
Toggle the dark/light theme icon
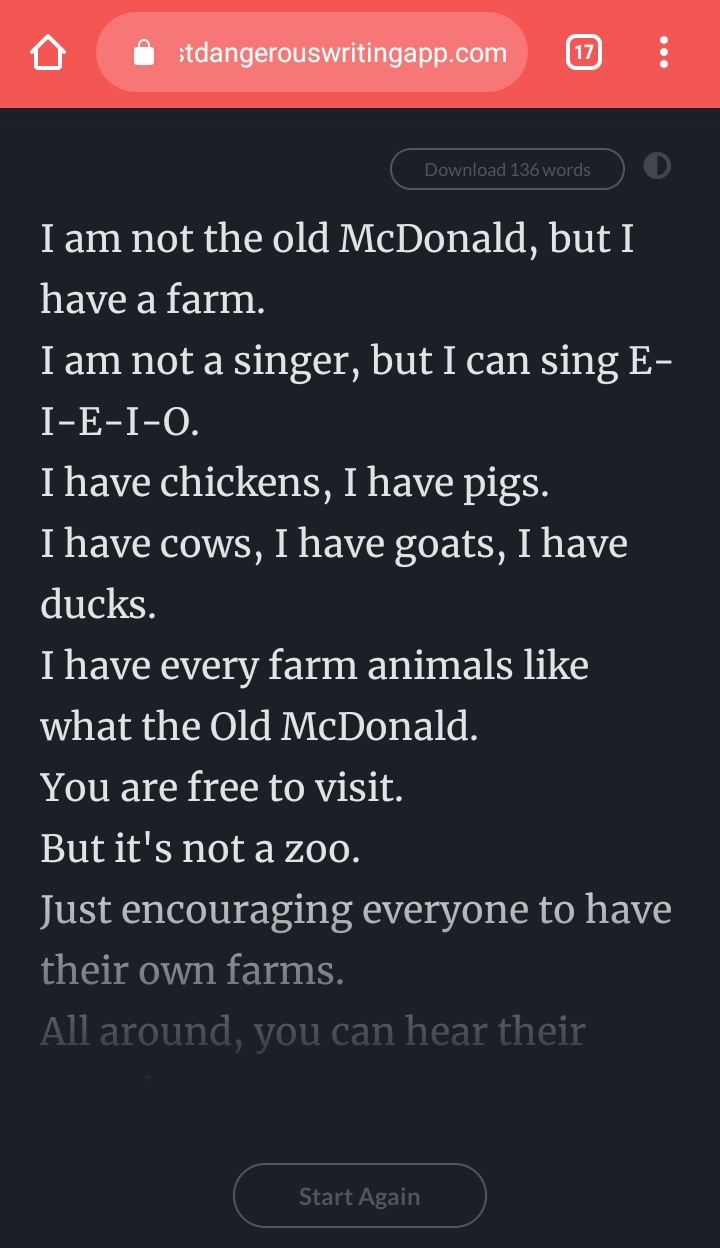pyautogui.click(x=657, y=167)
